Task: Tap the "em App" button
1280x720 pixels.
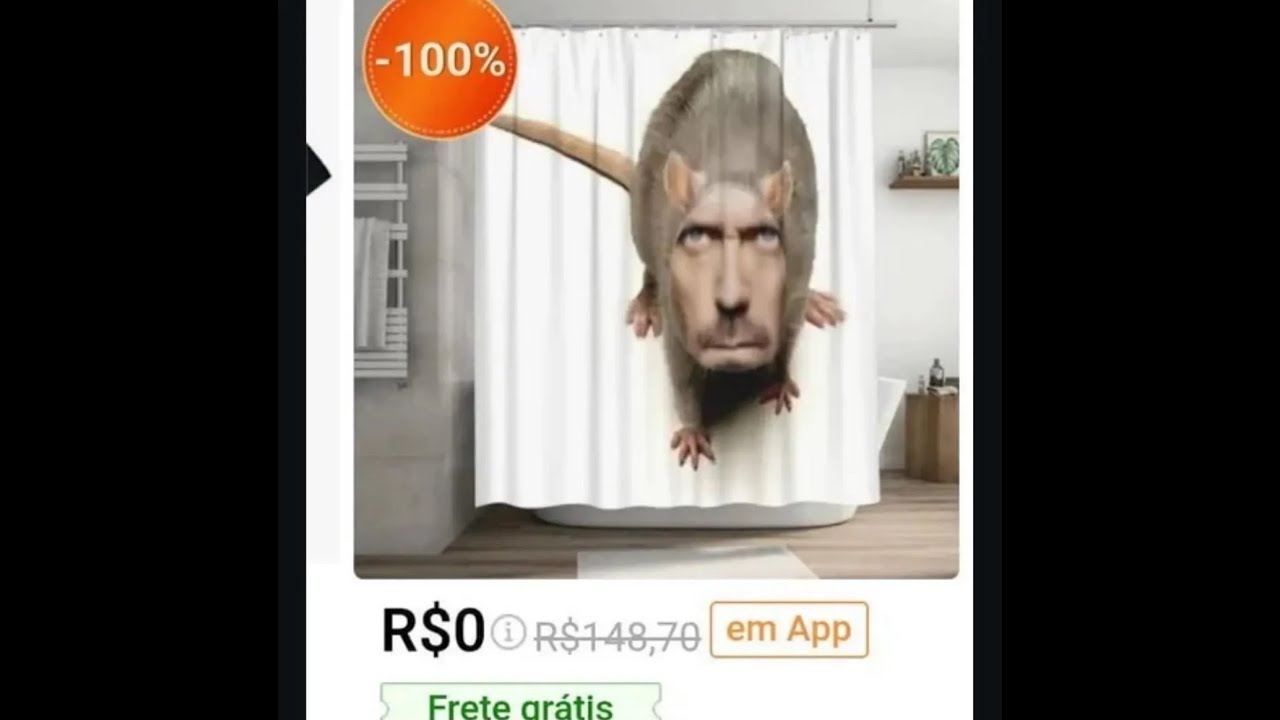Action: 788,630
